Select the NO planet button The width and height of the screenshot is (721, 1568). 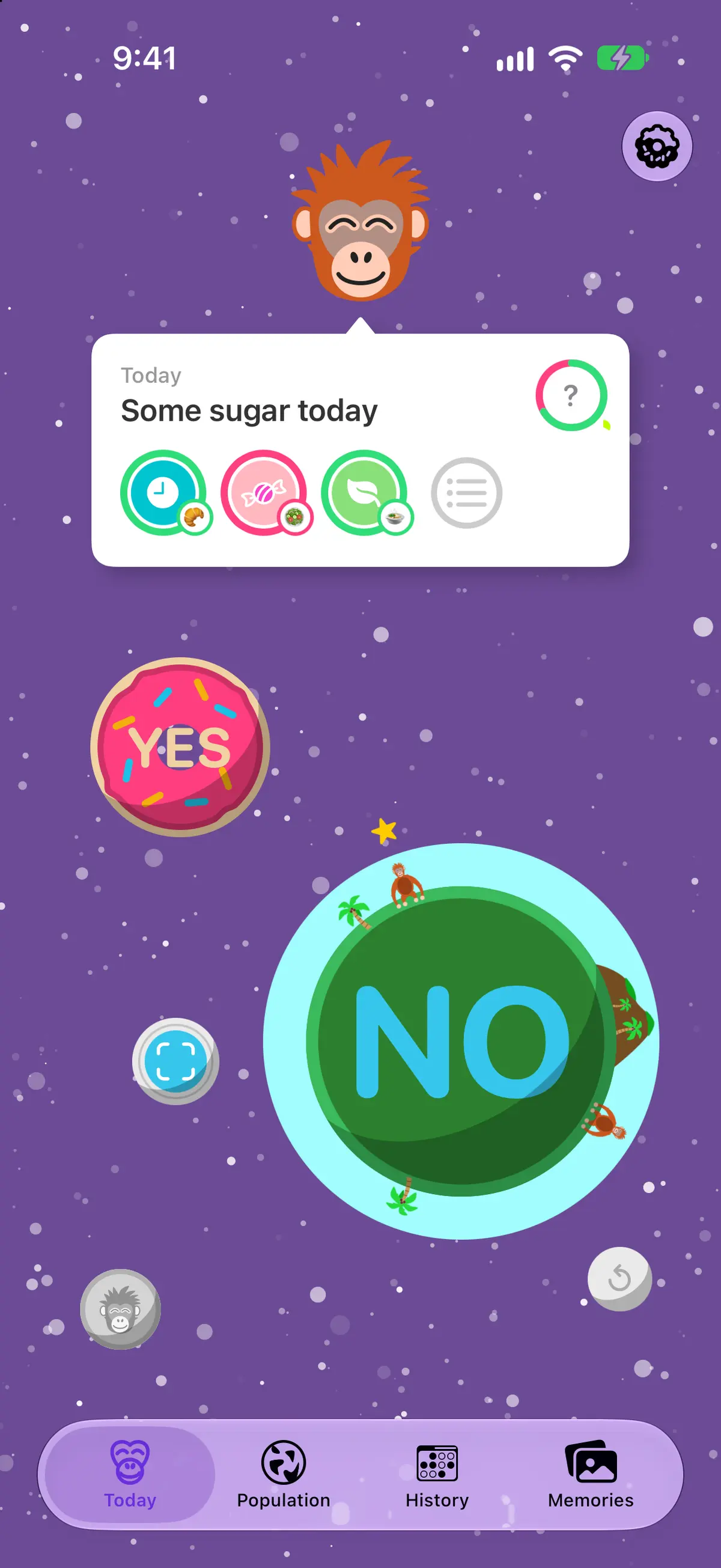click(x=461, y=1041)
